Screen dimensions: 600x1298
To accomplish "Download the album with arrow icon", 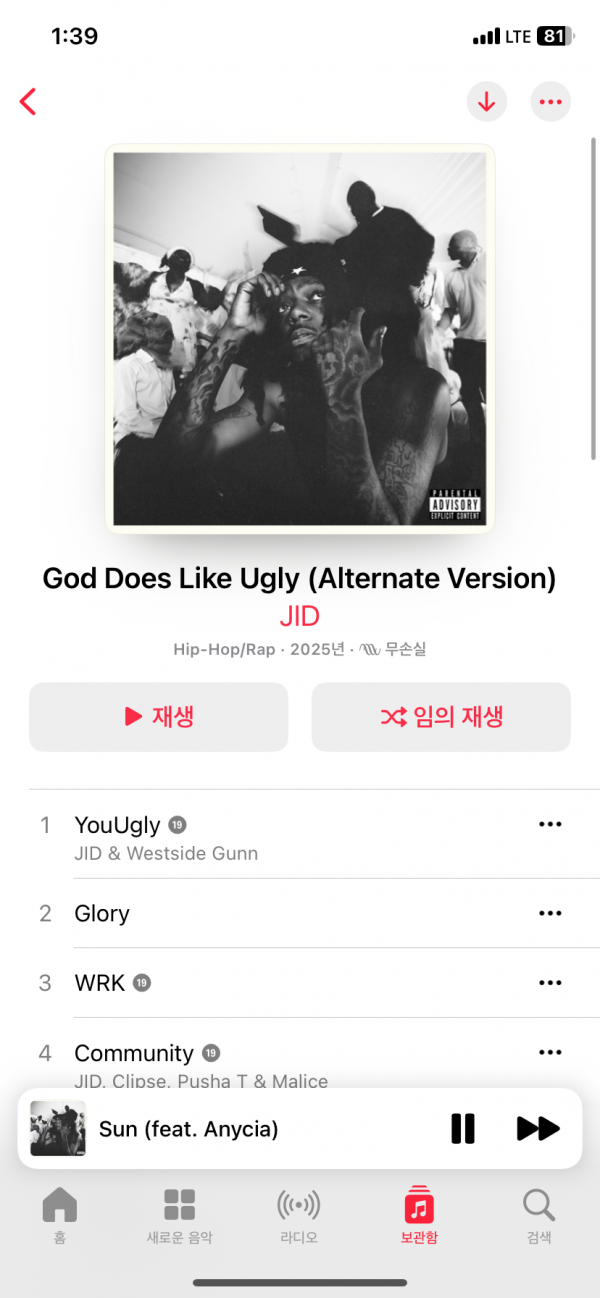I will [x=487, y=101].
